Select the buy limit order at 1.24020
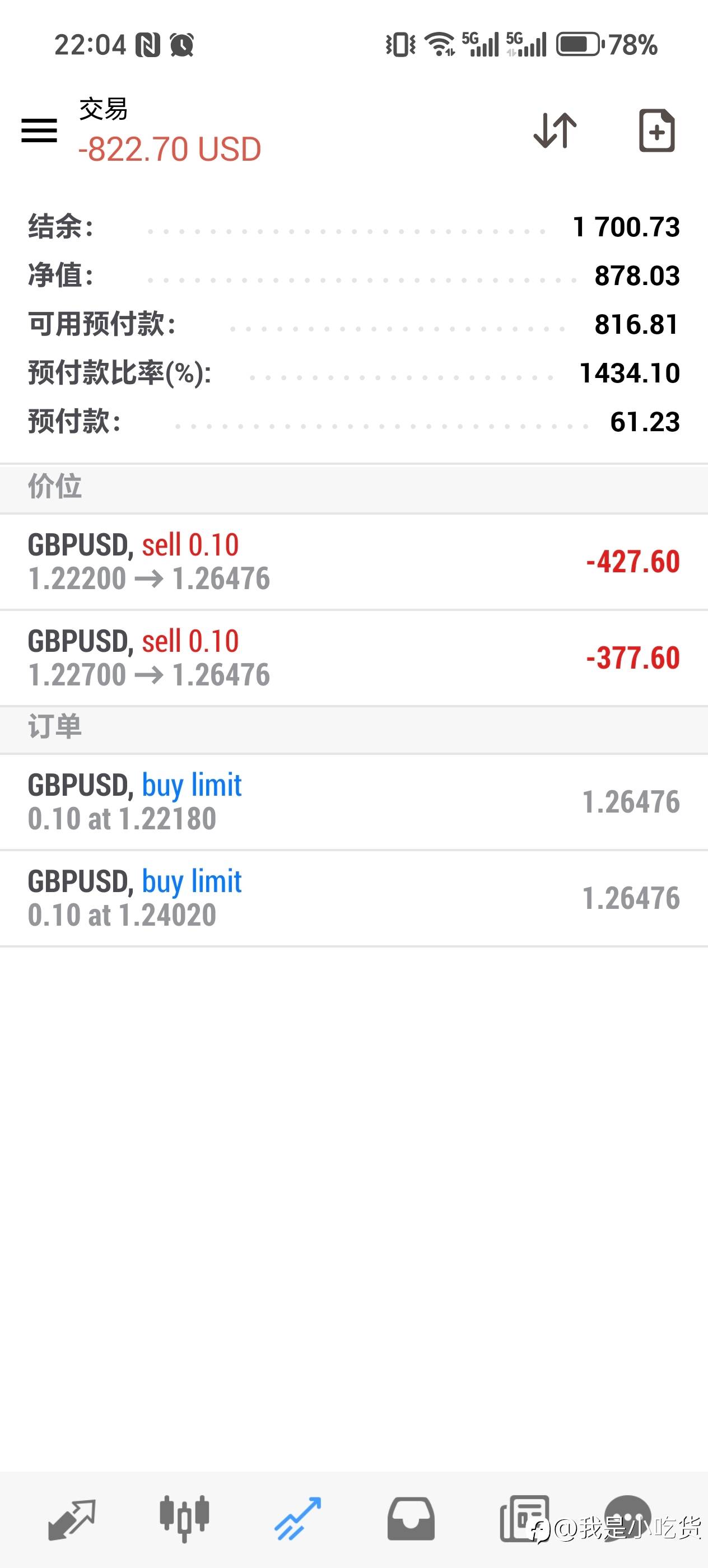 pyautogui.click(x=353, y=898)
